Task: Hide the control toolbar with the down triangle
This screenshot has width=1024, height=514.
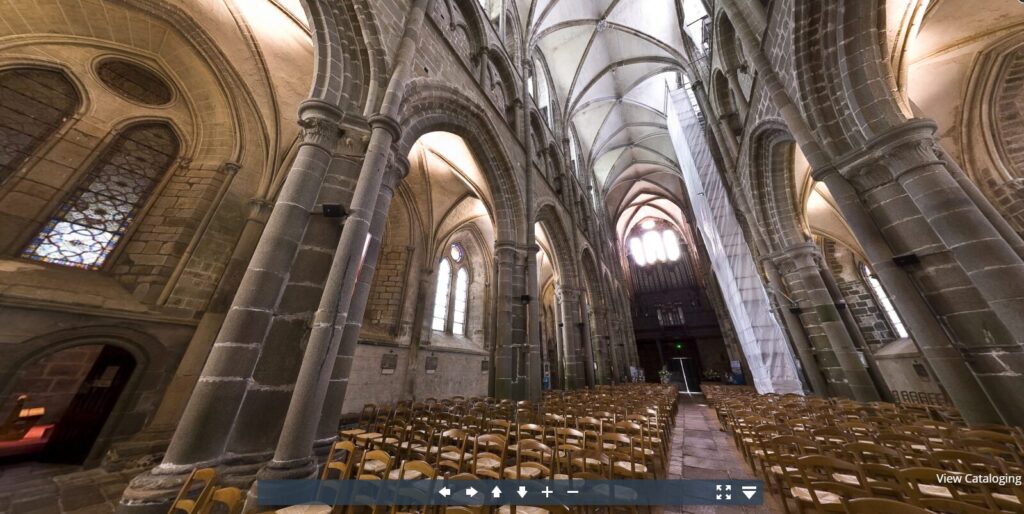Action: coord(749,492)
